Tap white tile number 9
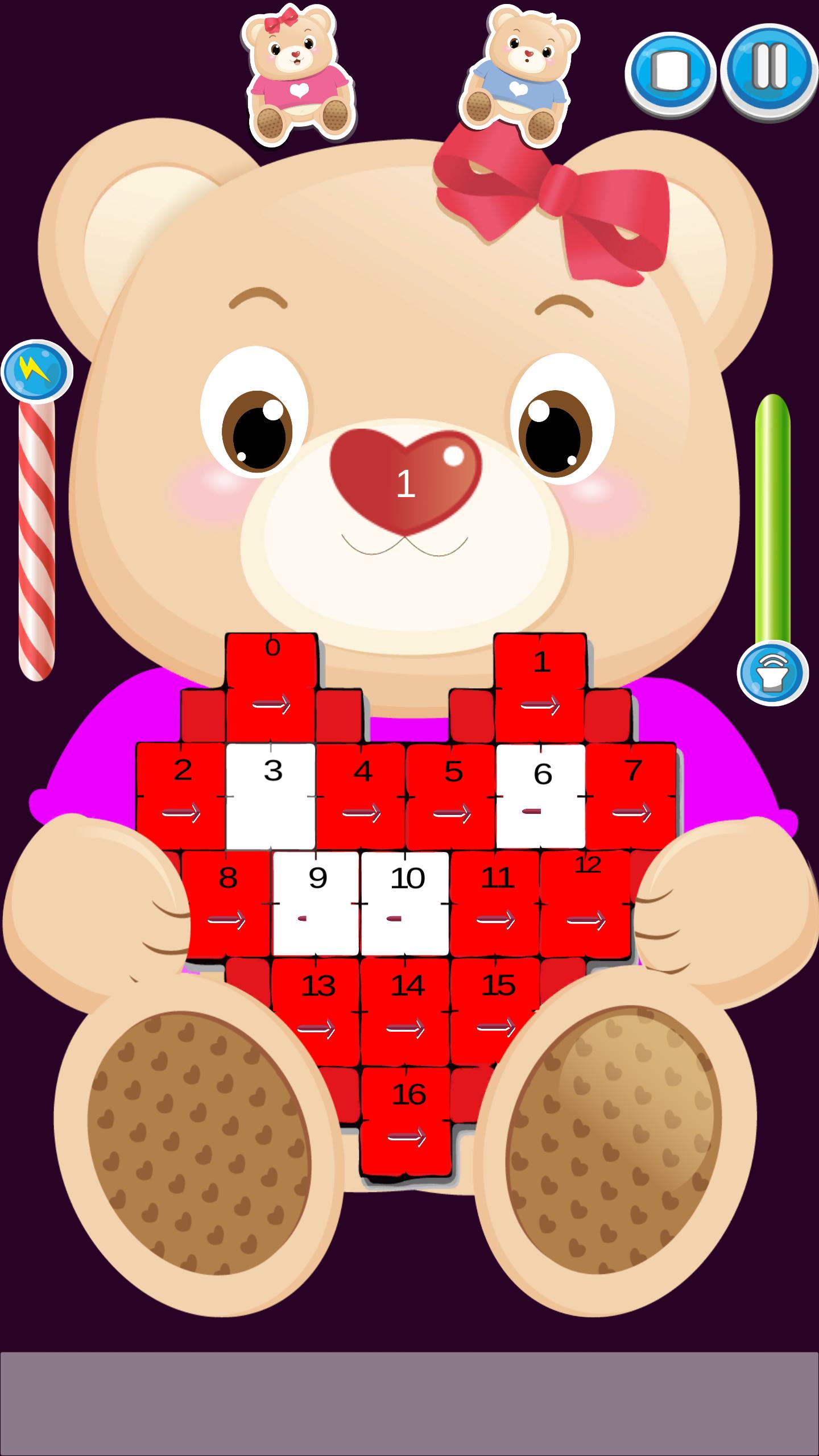The height and width of the screenshot is (1456, 819). coord(316,903)
